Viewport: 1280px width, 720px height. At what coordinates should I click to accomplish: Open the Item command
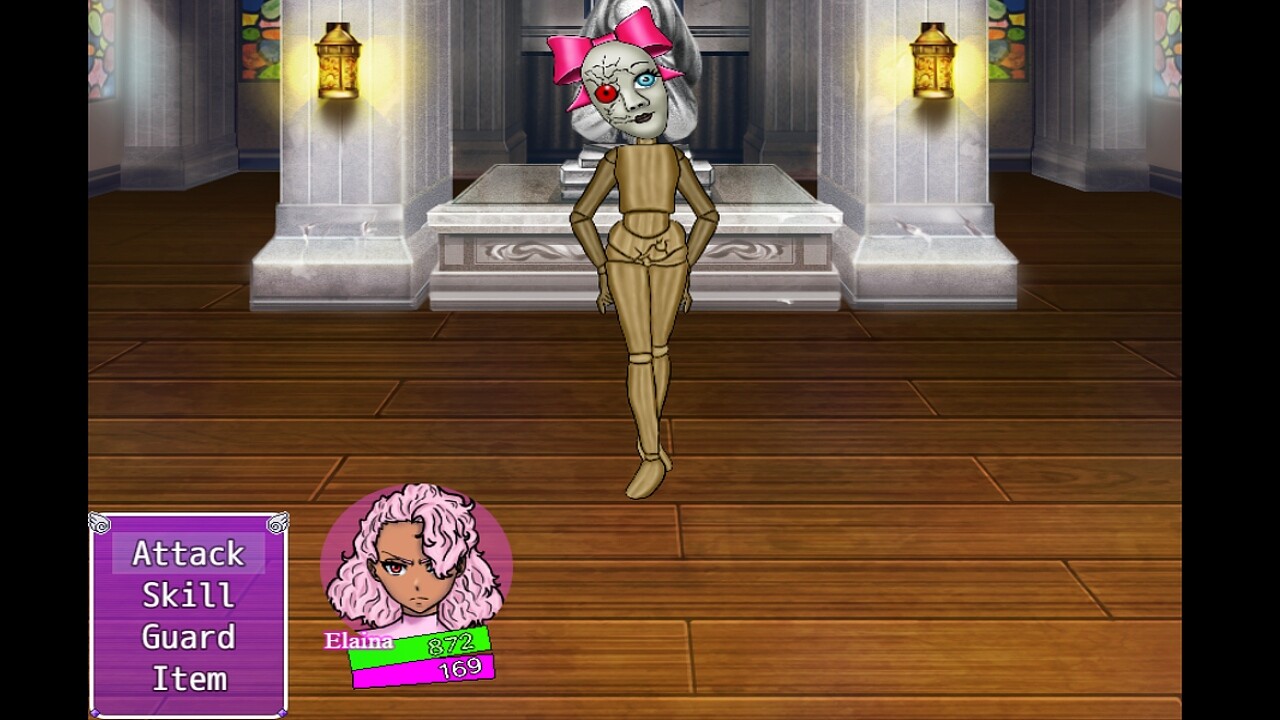point(188,679)
